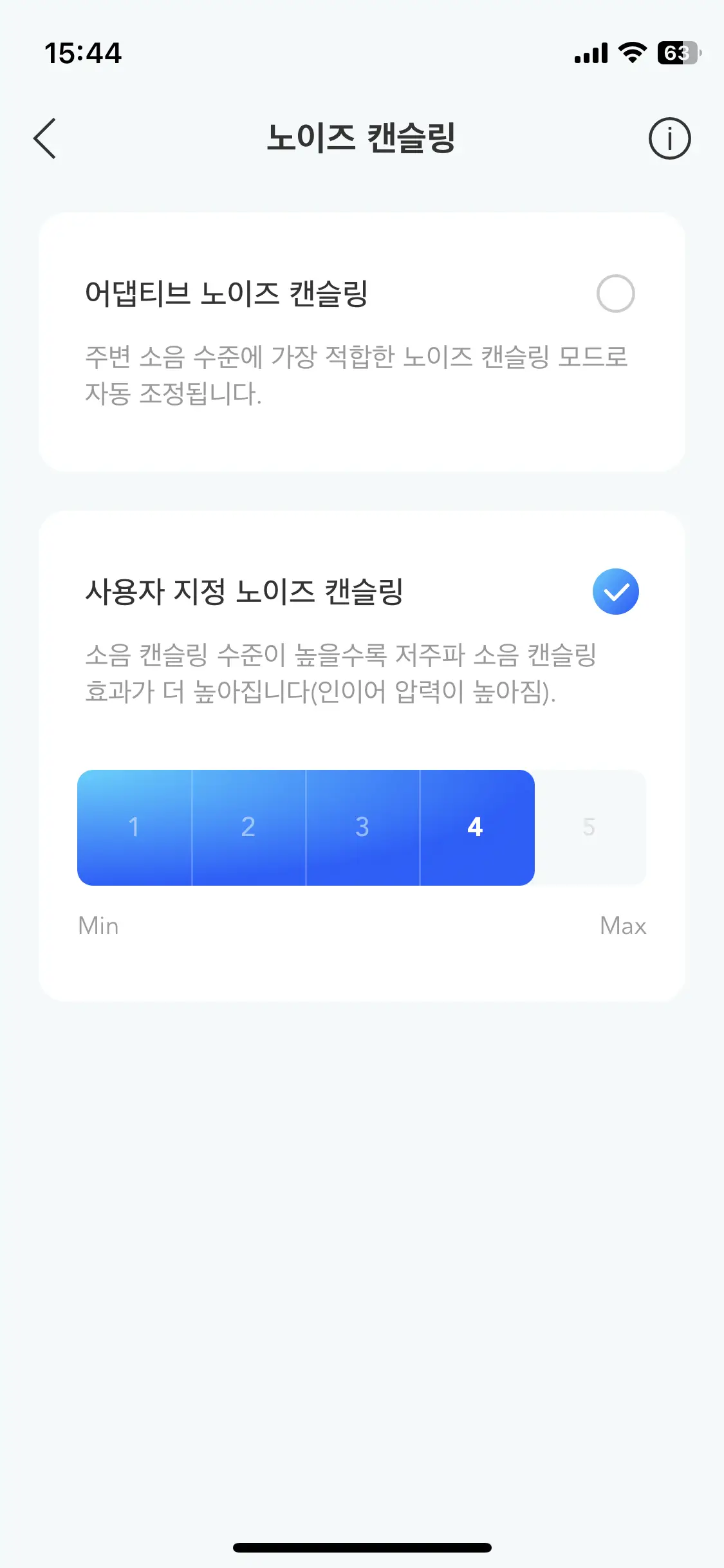The height and width of the screenshot is (1568, 724).
Task: Tap level 4 on the slider
Action: click(476, 827)
